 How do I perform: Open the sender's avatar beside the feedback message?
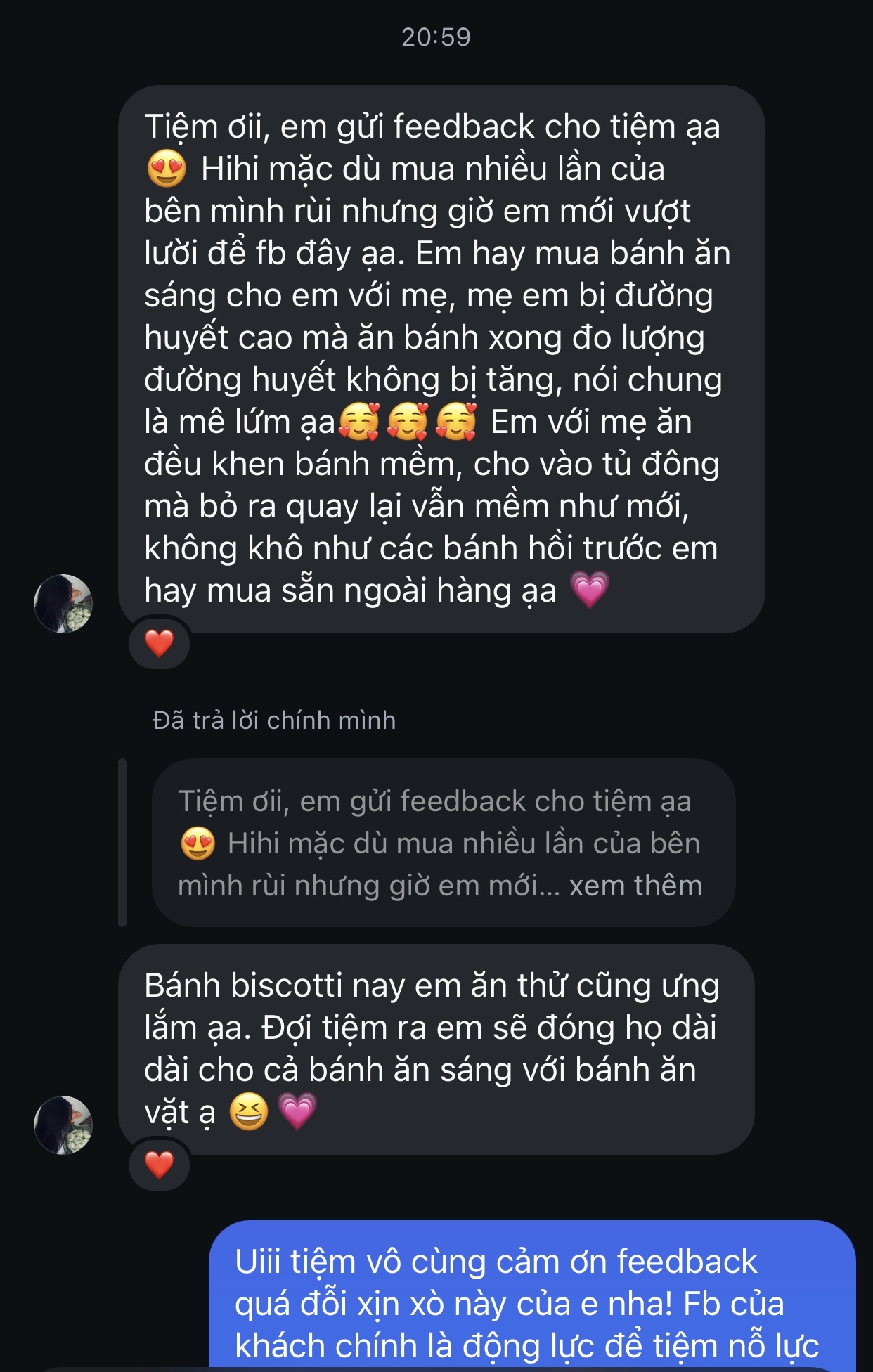tap(63, 604)
